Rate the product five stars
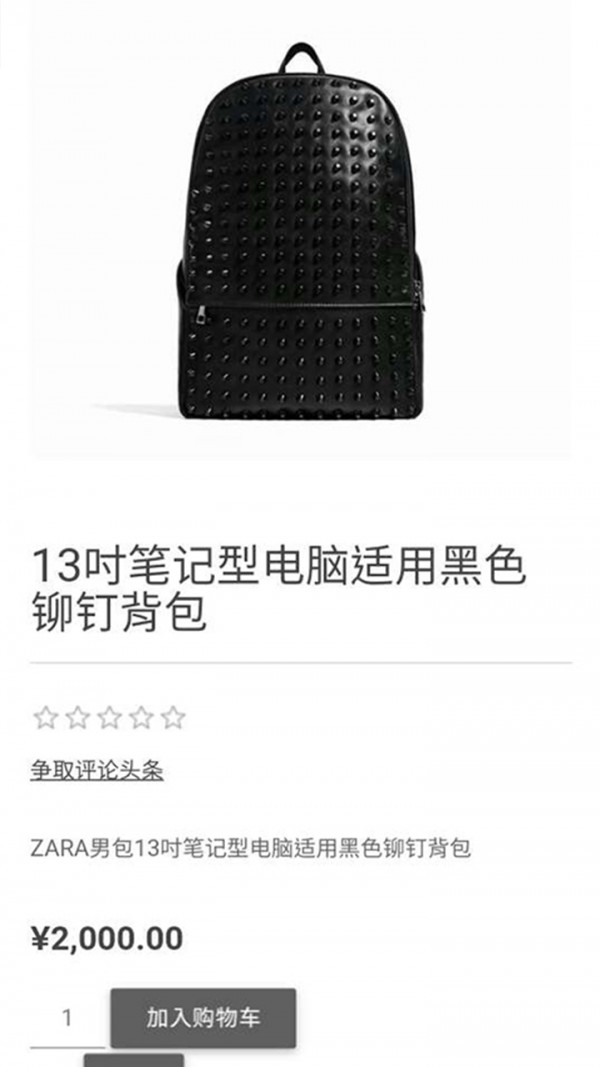Viewport: 600px width, 1067px height. 174,717
